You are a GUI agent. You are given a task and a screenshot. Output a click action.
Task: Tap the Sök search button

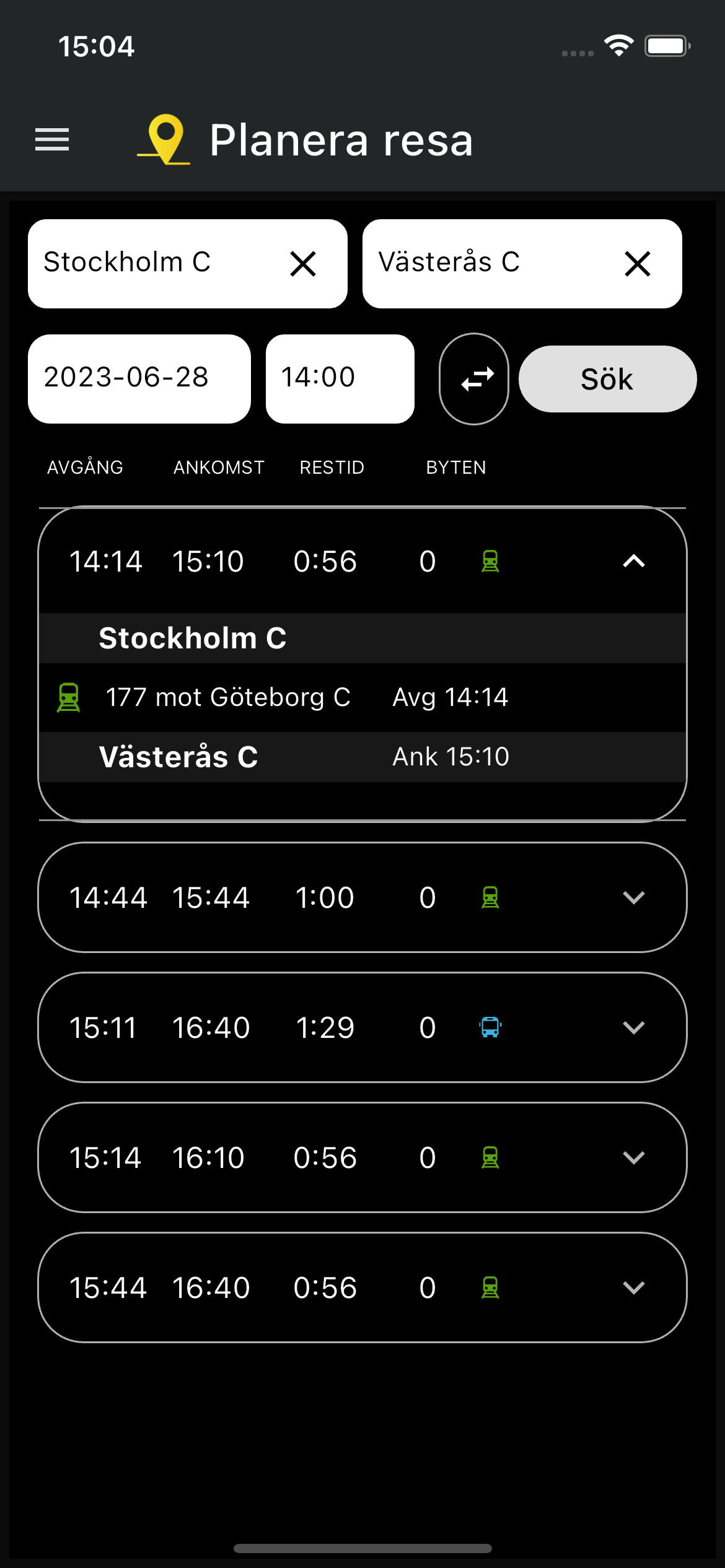click(607, 379)
